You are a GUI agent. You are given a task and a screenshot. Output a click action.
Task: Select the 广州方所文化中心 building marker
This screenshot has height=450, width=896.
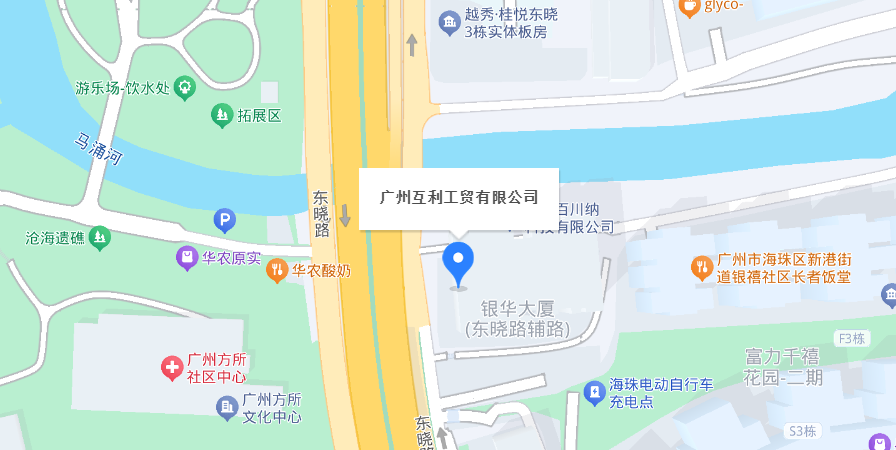227,406
